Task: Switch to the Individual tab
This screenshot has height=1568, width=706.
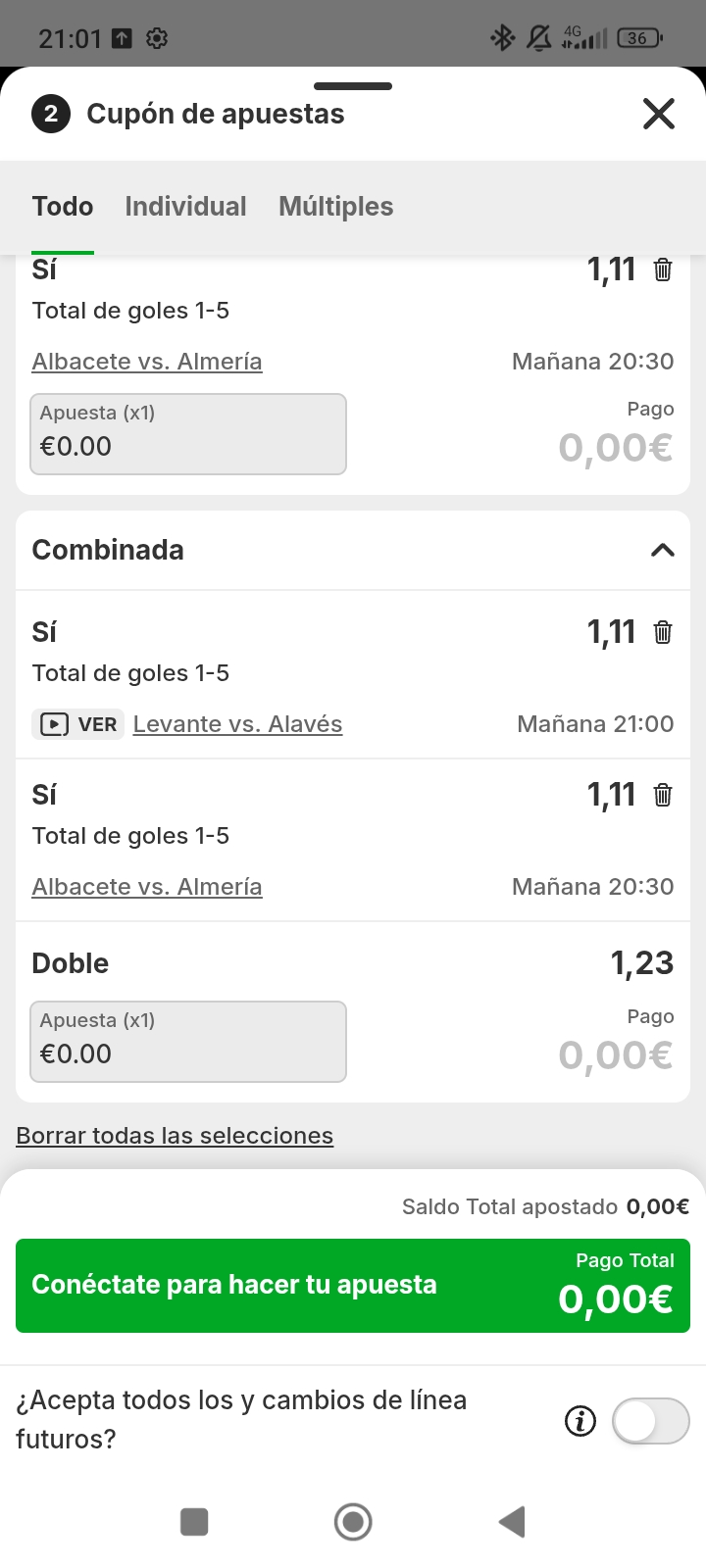Action: tap(185, 207)
